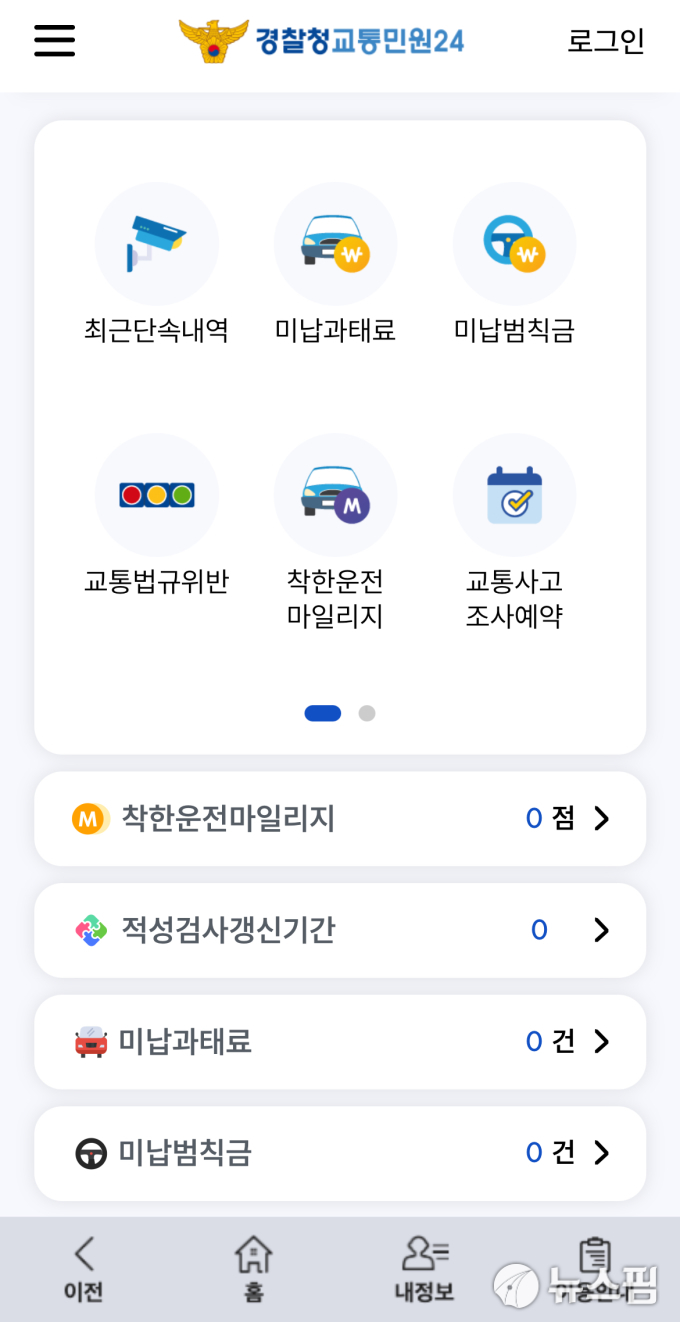680x1322 pixels.
Task: Open the 착한운전마일리지 row showing 0 점
Action: point(340,819)
